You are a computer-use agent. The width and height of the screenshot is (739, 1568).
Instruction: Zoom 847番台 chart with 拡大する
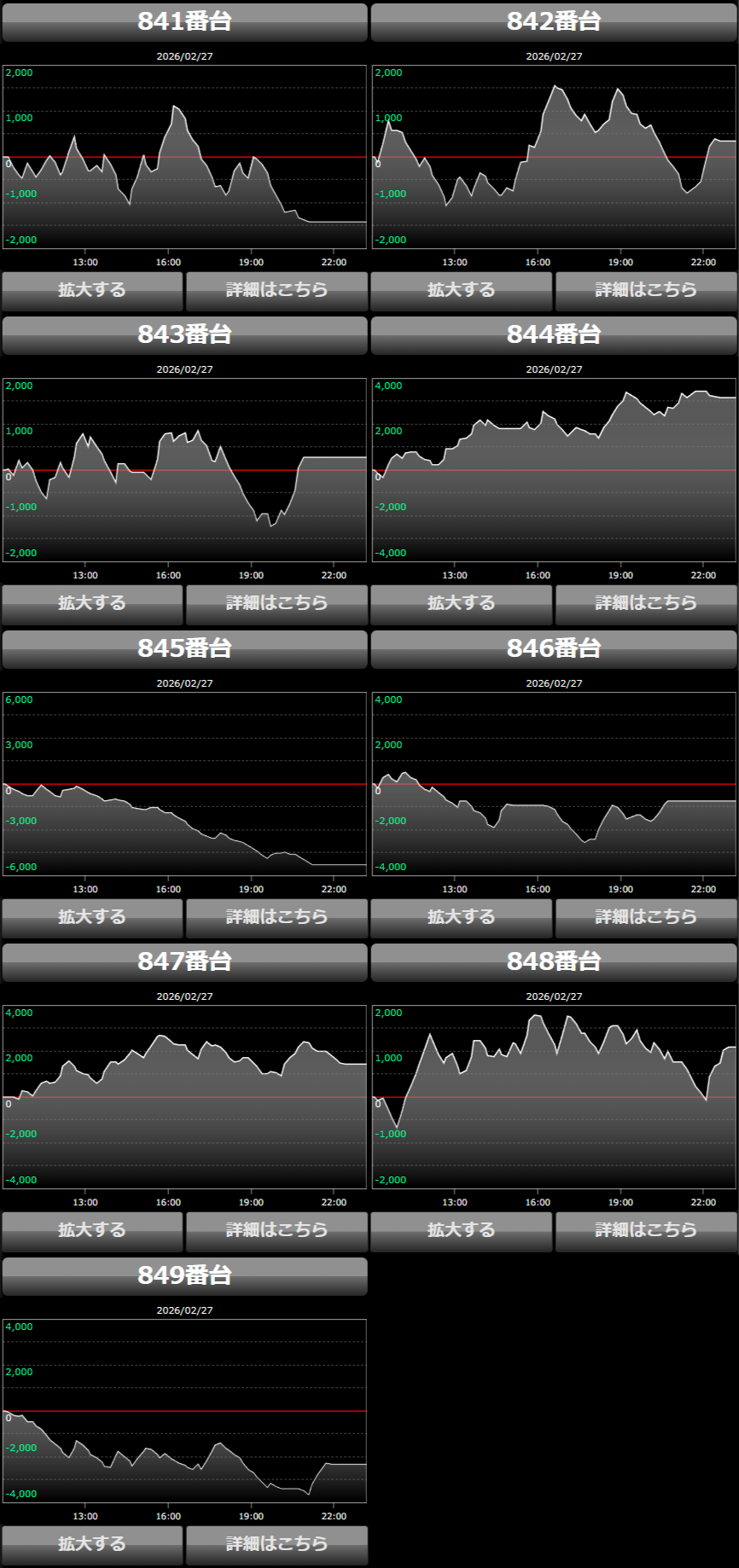pos(92,1230)
